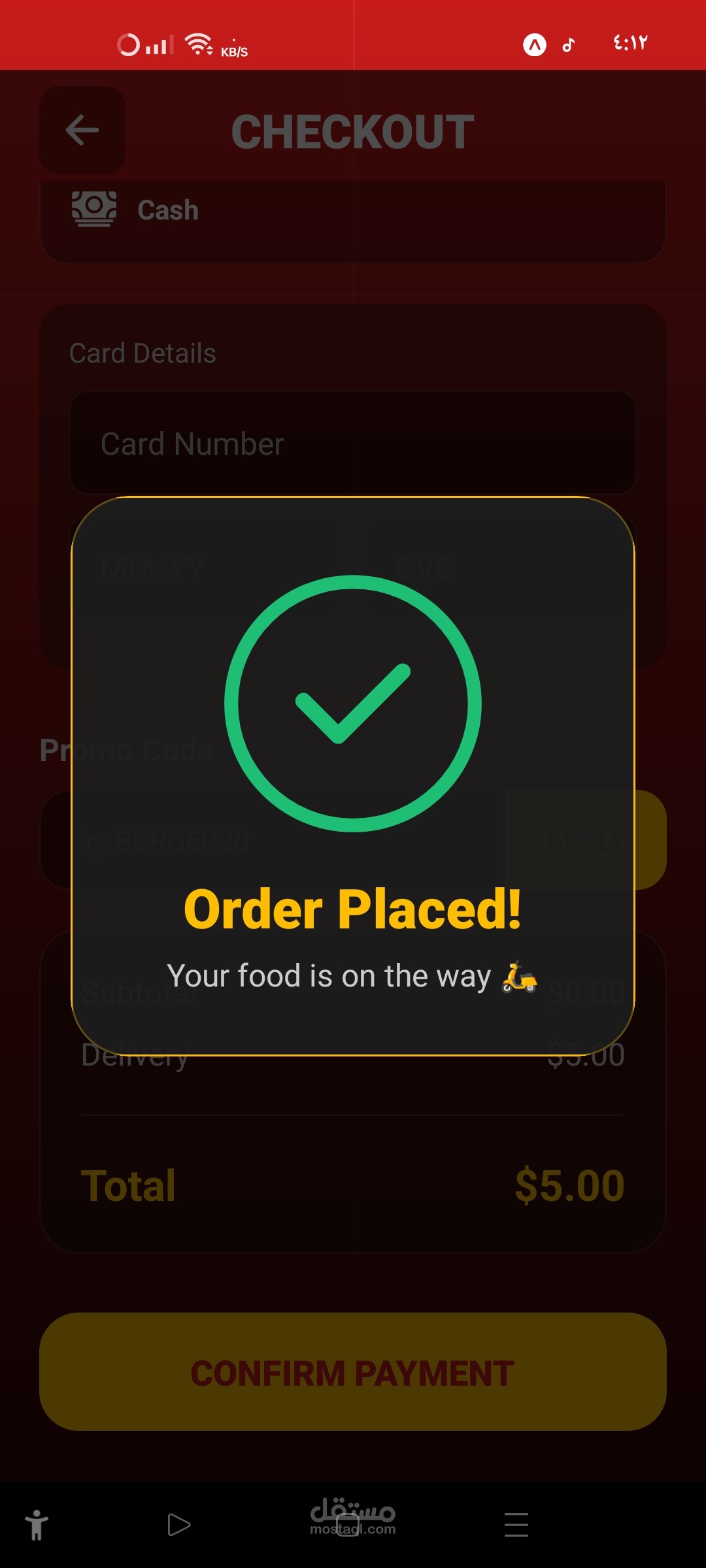
Task: Open recent apps from navigation bar
Action: (x=516, y=1525)
